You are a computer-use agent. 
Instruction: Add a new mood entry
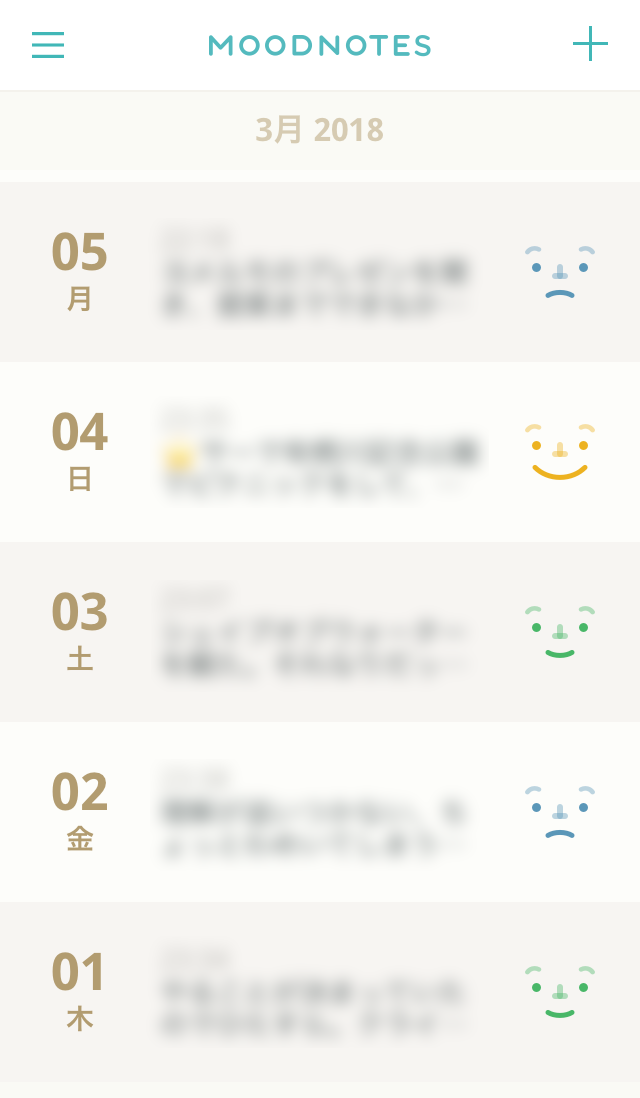tap(590, 45)
